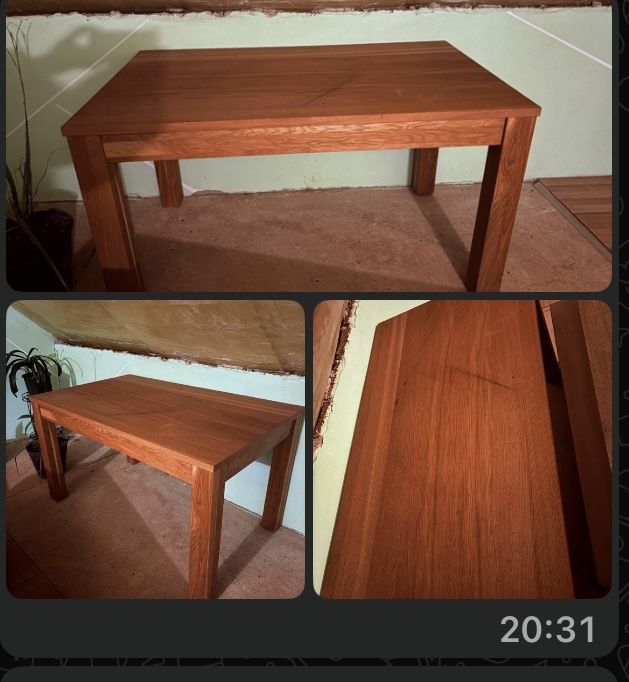Screen dimensions: 629x682
Task: View the angled table photo under the slanted ceiling
Action: tap(155, 449)
